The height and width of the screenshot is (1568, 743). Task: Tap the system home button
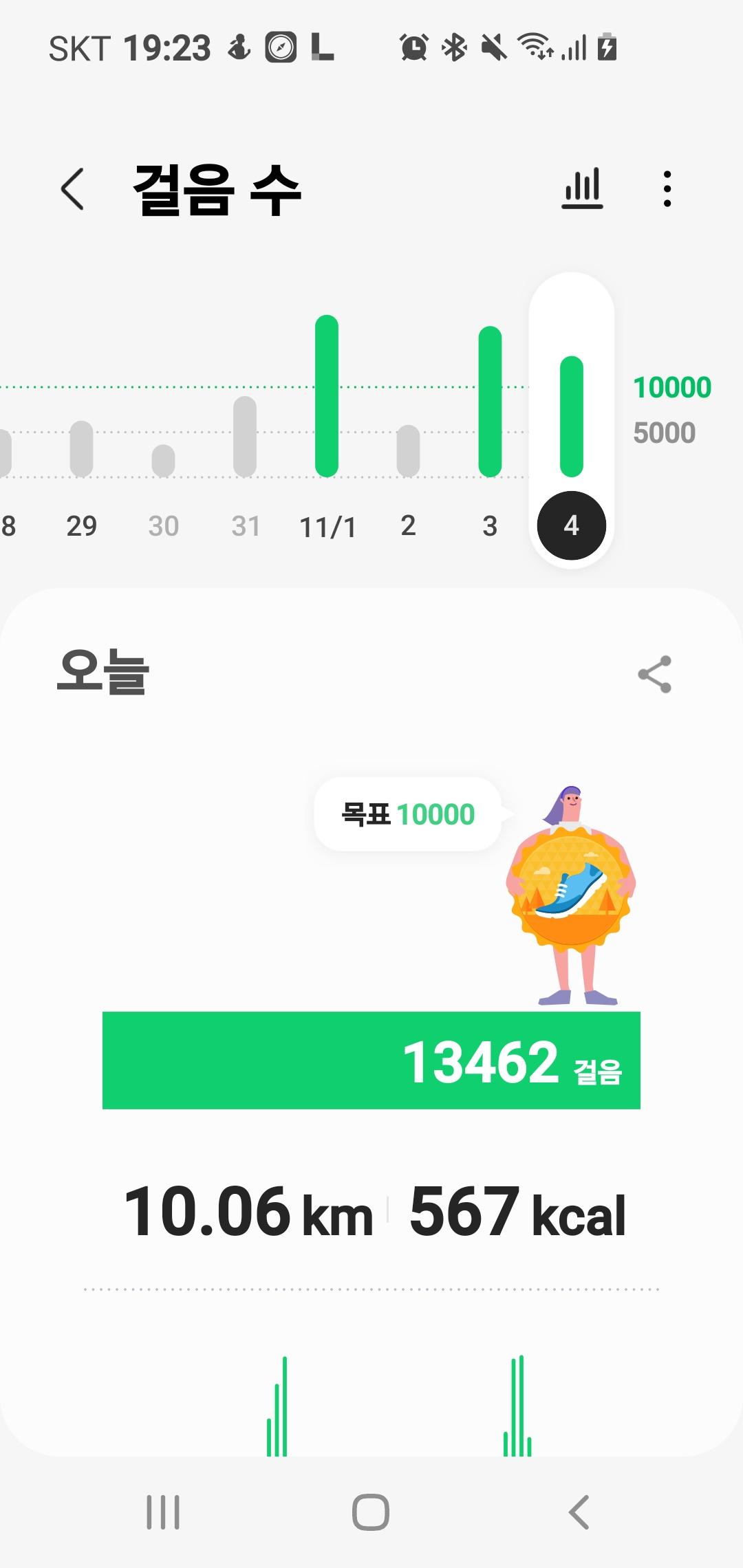pos(371,1512)
